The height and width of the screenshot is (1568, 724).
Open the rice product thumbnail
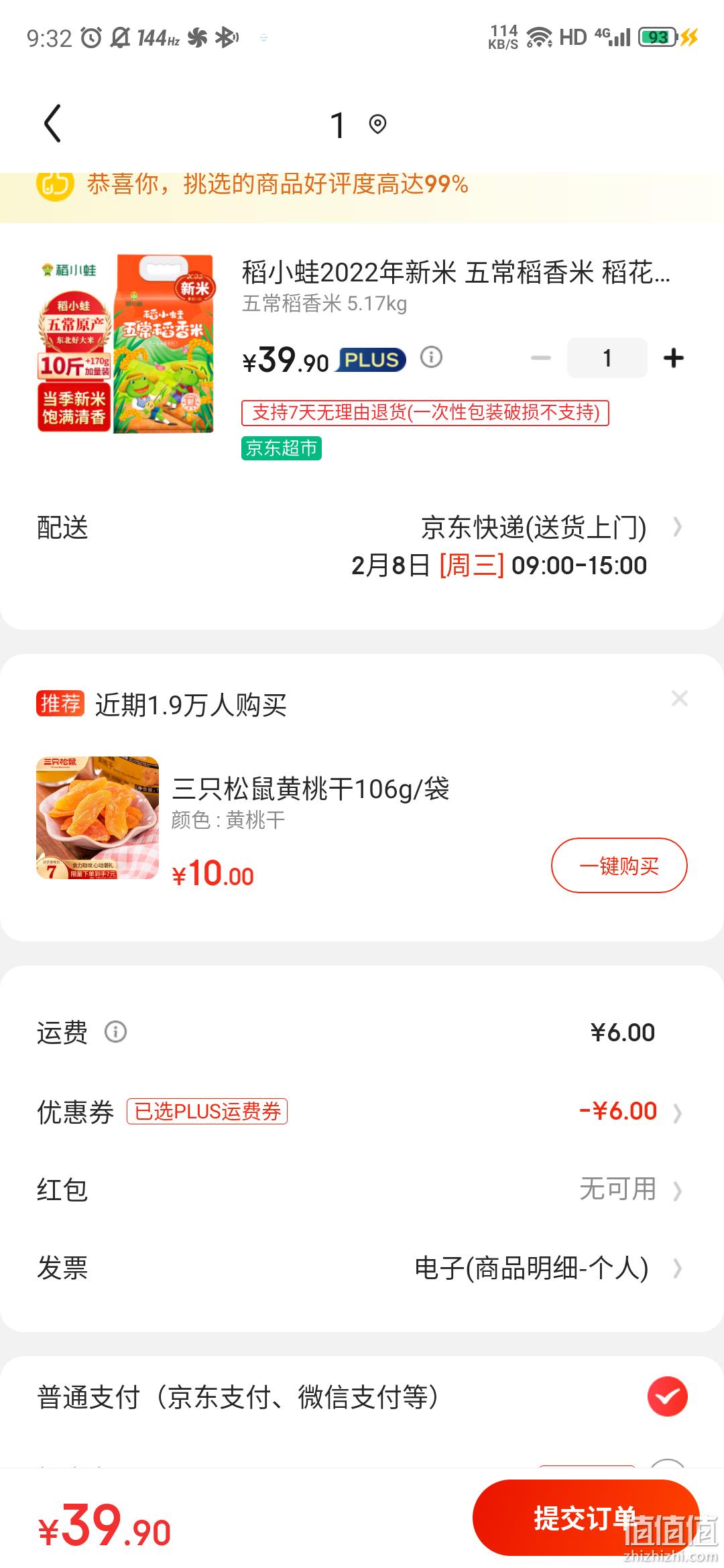coord(127,344)
